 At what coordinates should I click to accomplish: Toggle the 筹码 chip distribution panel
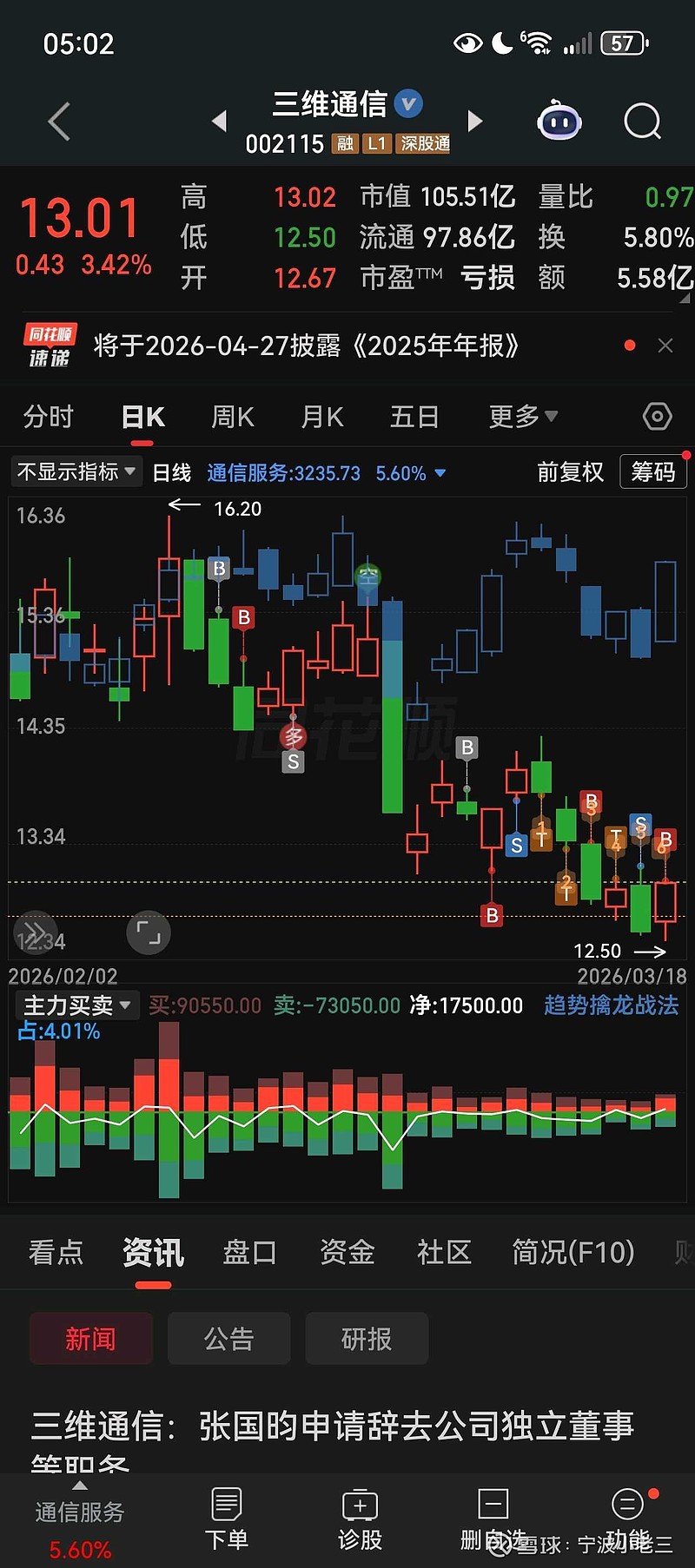click(x=652, y=471)
